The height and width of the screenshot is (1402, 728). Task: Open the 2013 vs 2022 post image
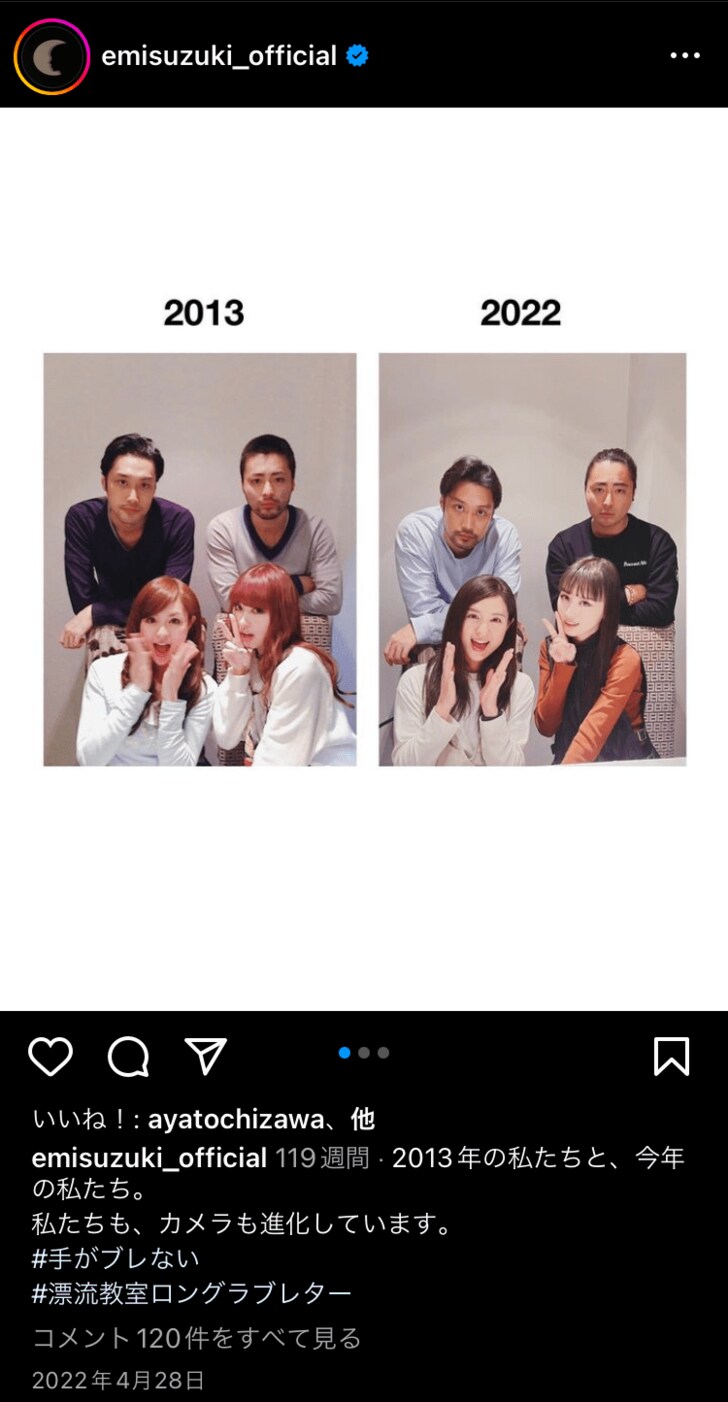tap(364, 558)
